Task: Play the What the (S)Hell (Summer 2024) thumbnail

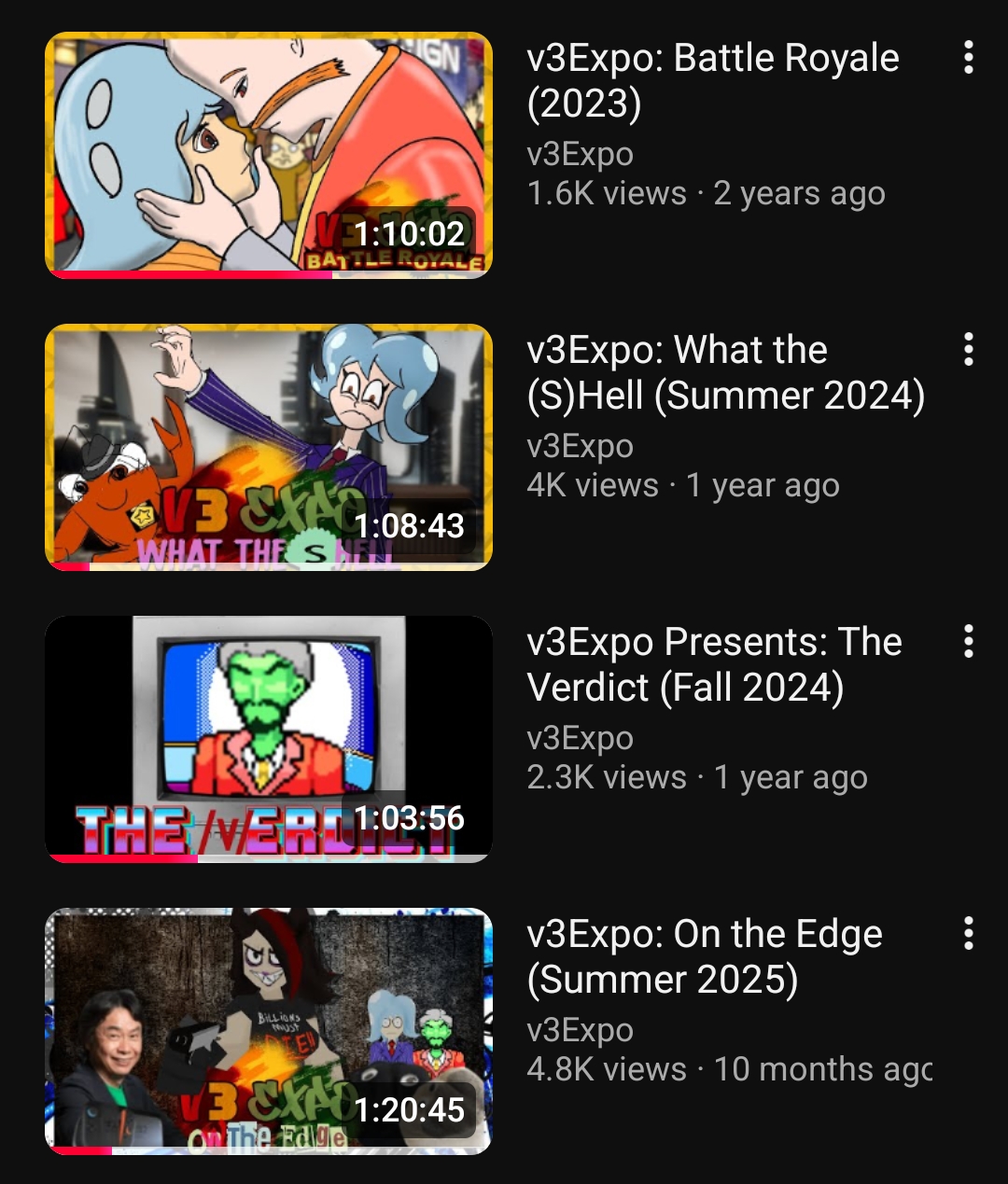Action: [269, 447]
